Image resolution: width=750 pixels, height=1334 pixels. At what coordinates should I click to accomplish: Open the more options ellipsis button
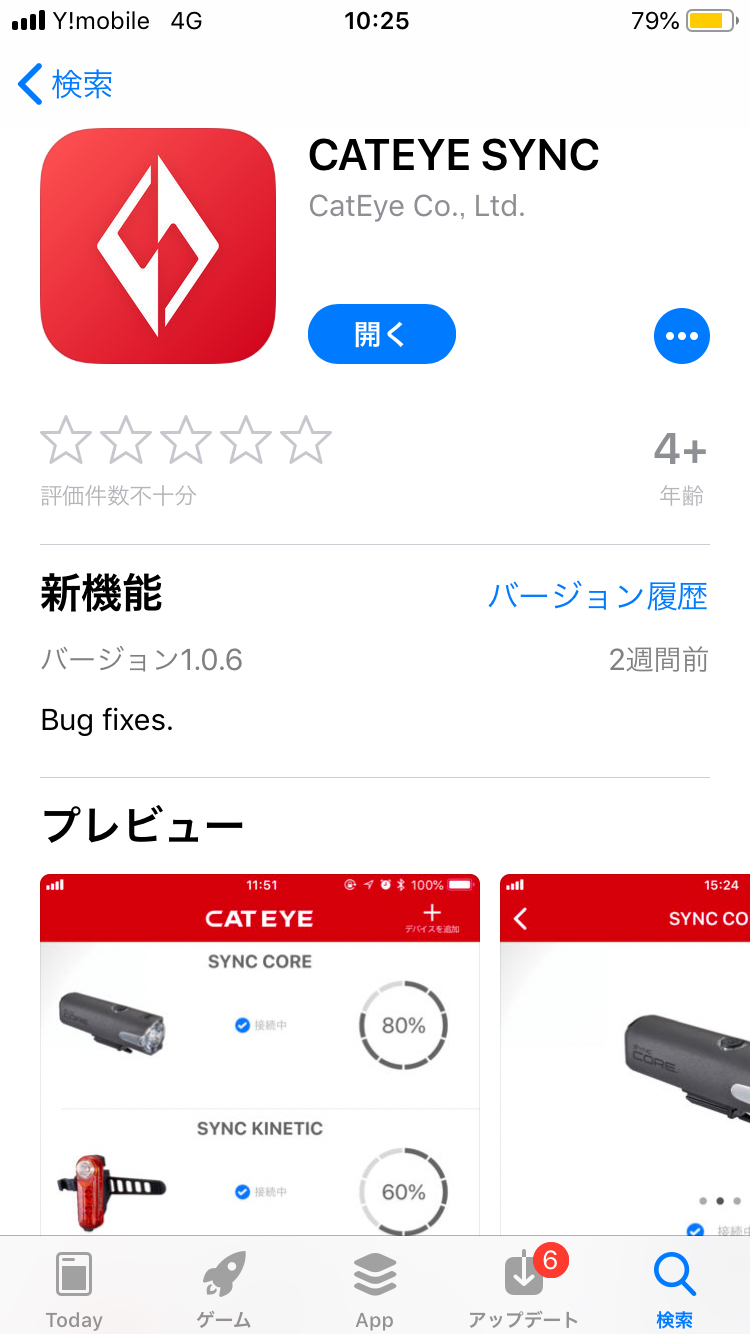pyautogui.click(x=682, y=336)
